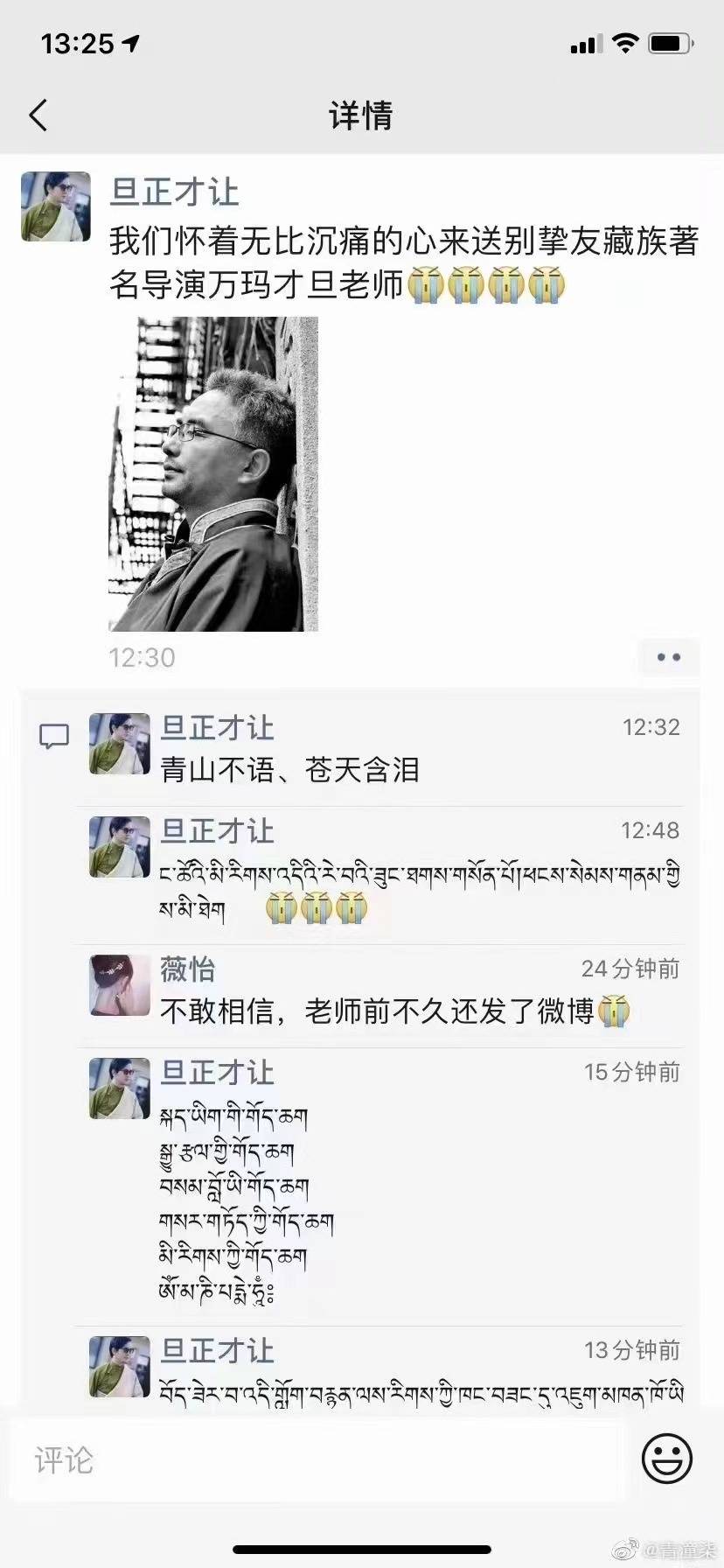Image resolution: width=724 pixels, height=1568 pixels.
Task: Open the posted black-and-white photo
Action: click(x=213, y=473)
